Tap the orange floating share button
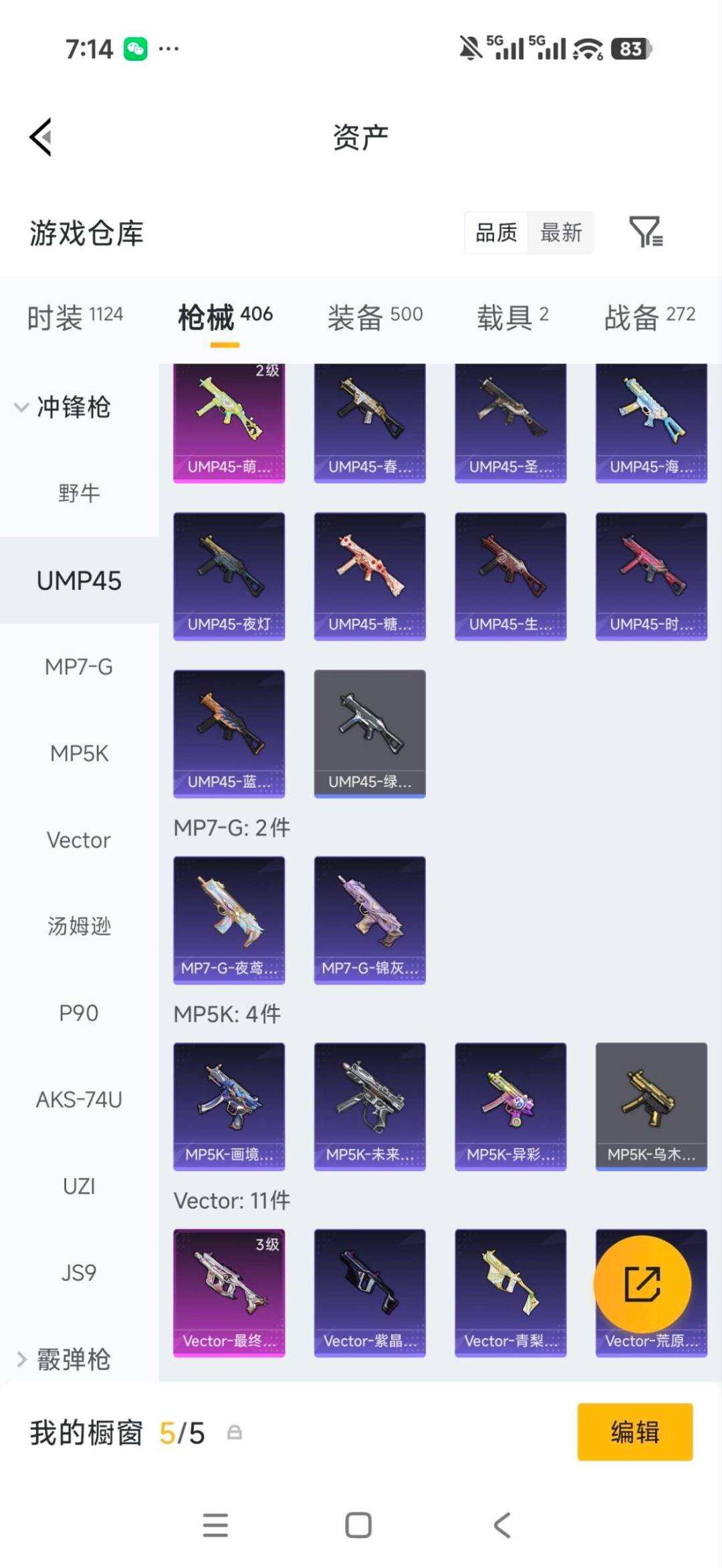 tap(642, 1283)
